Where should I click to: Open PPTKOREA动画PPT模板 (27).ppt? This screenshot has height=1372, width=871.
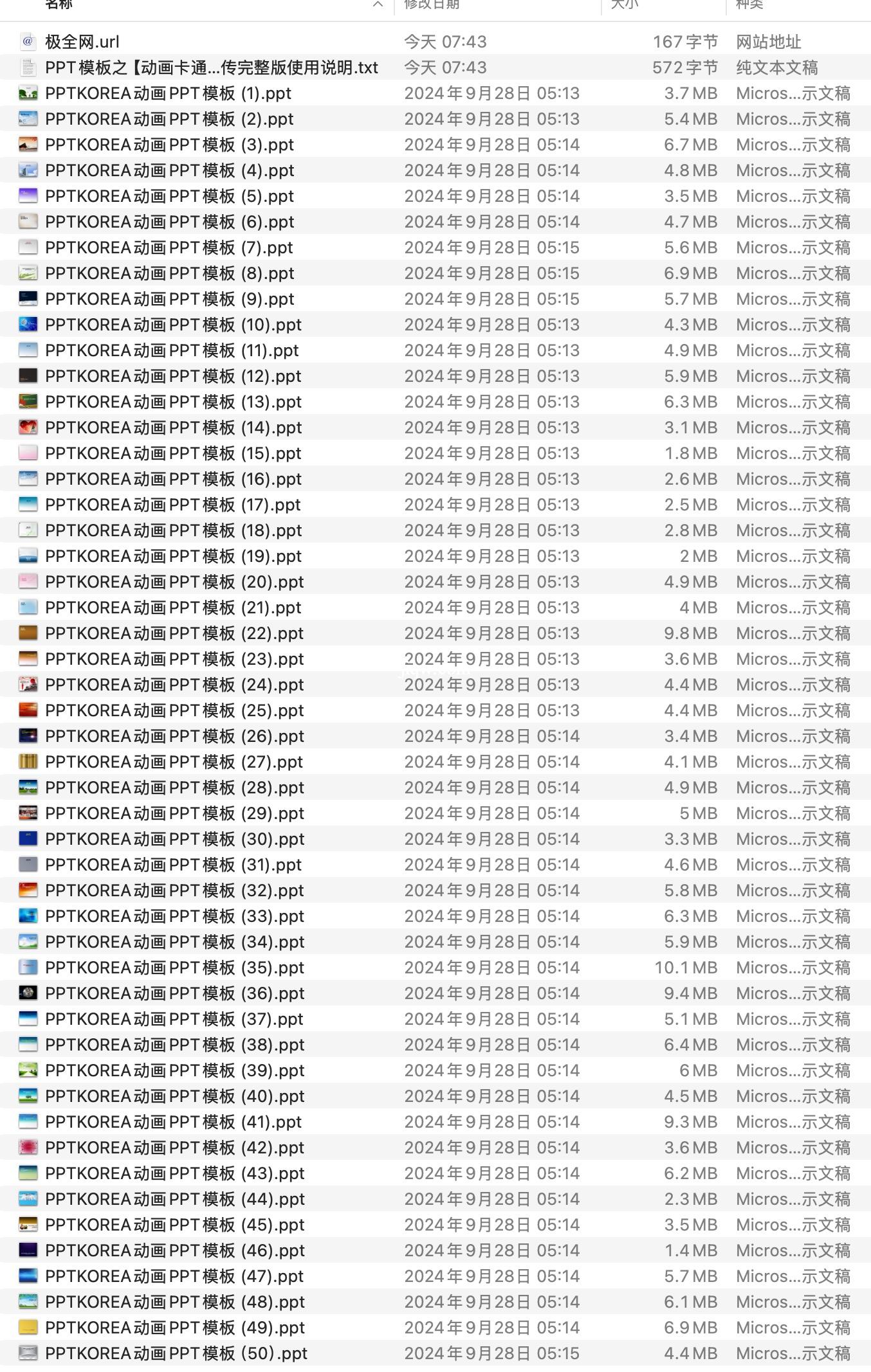435,762
